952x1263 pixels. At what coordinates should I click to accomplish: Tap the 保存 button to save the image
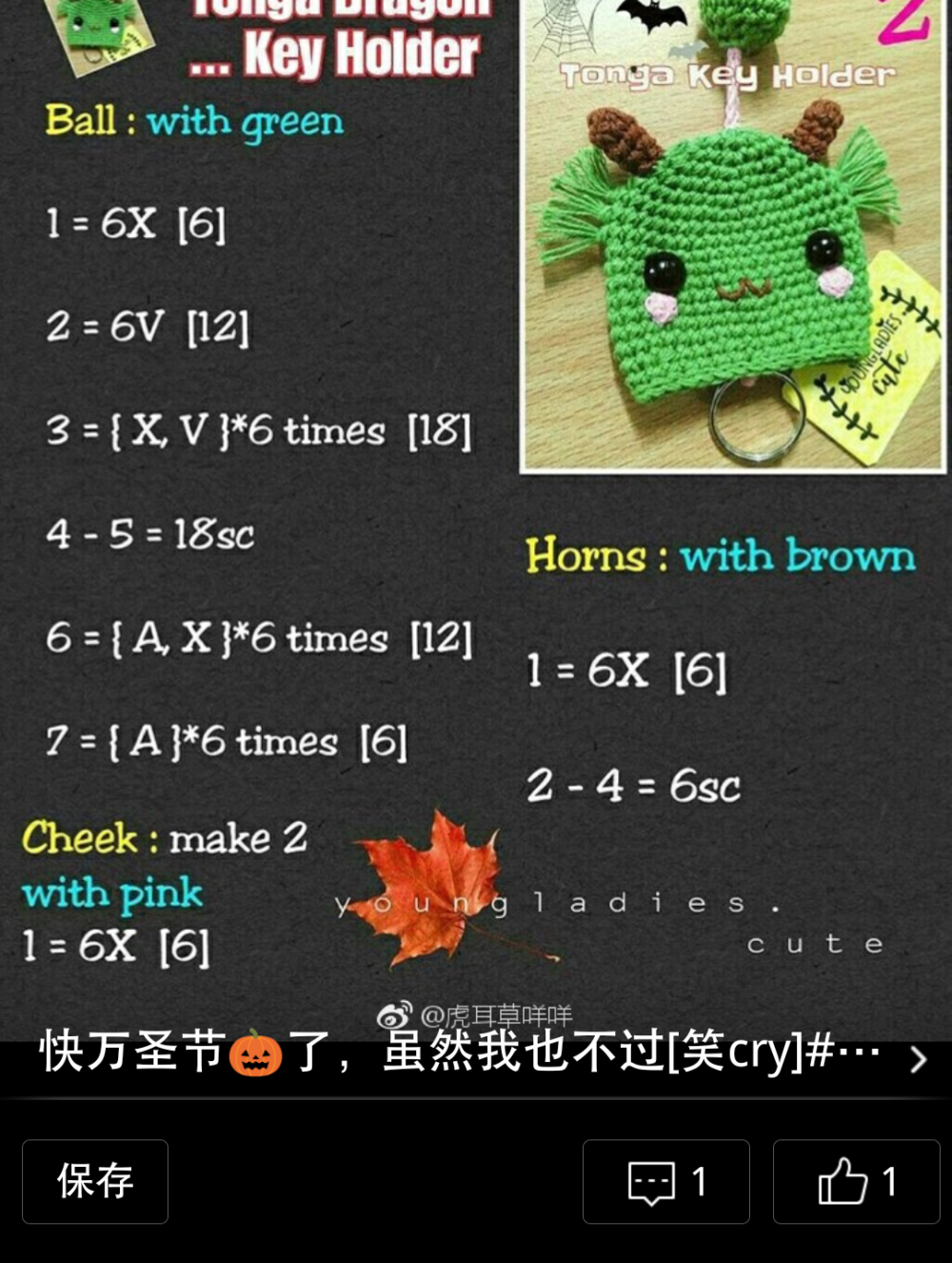tap(95, 1181)
